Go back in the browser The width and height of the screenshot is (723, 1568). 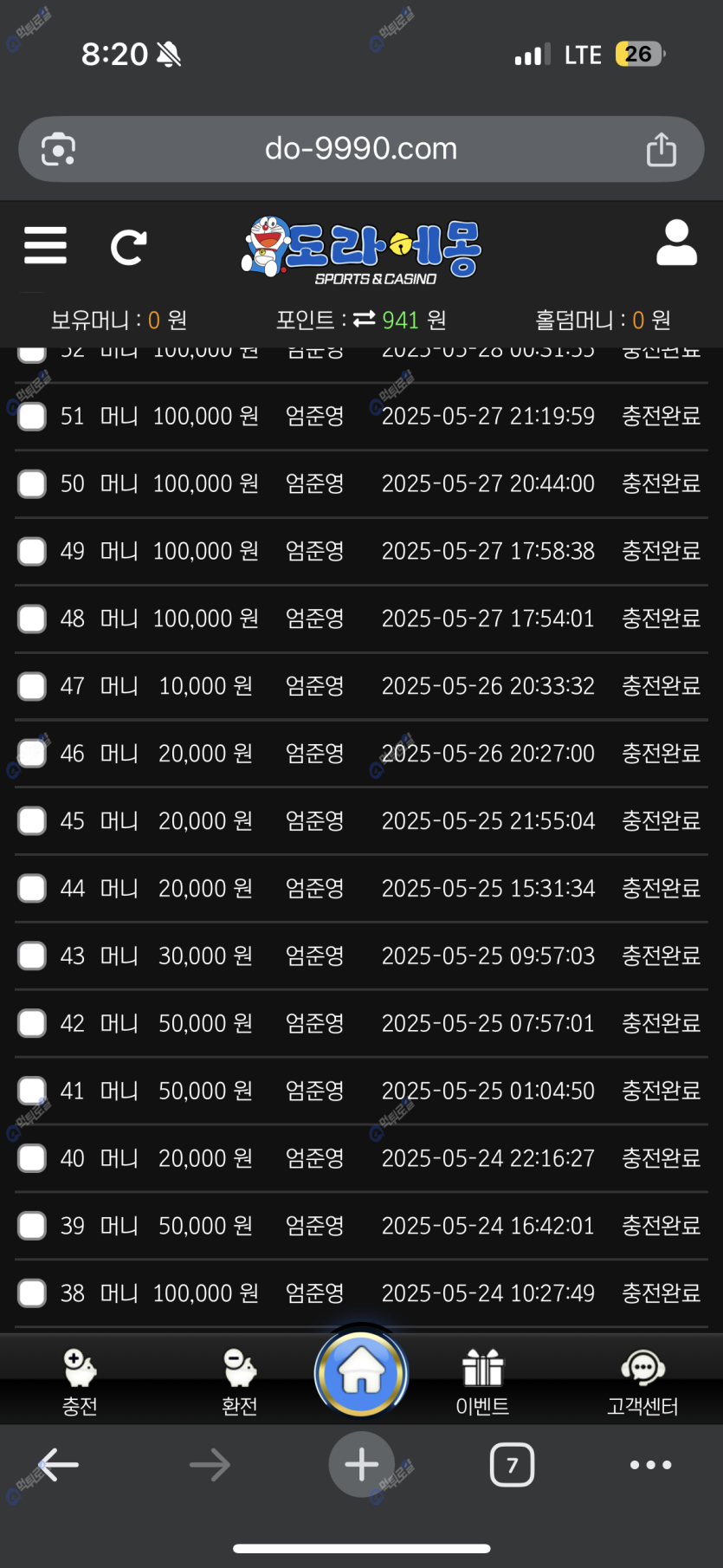tap(59, 1465)
